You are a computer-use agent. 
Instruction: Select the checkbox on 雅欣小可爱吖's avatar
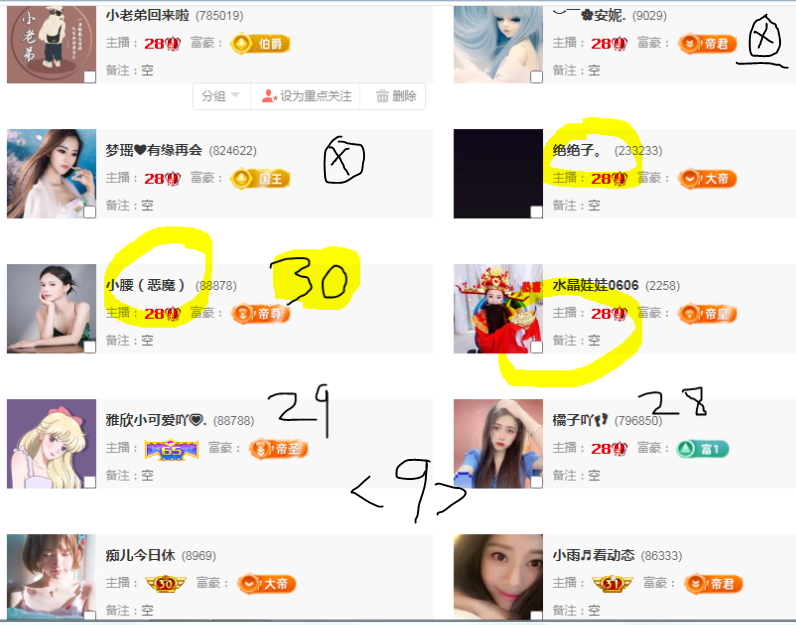(x=89, y=482)
